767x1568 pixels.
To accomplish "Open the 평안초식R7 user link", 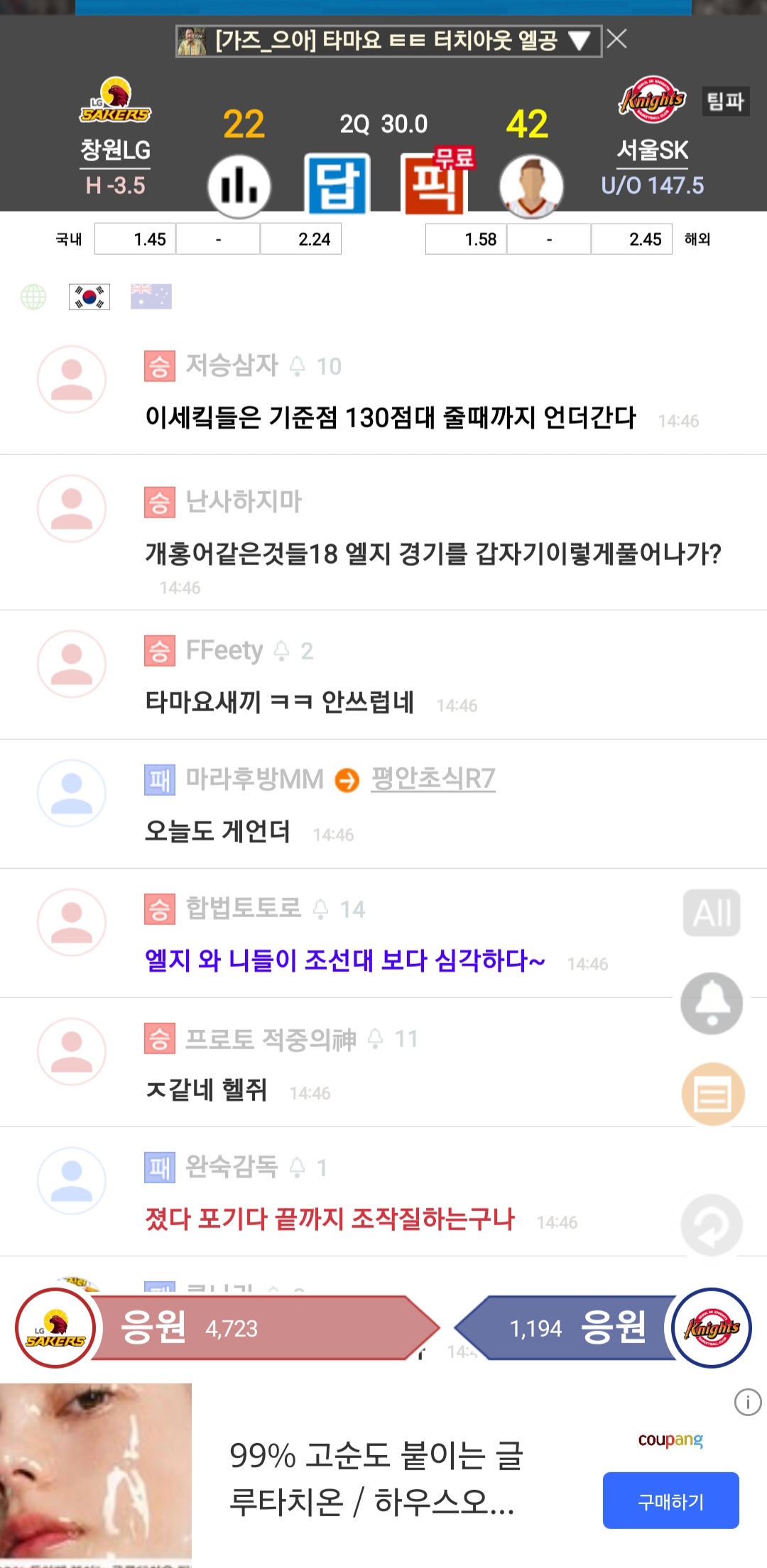I will click(433, 779).
